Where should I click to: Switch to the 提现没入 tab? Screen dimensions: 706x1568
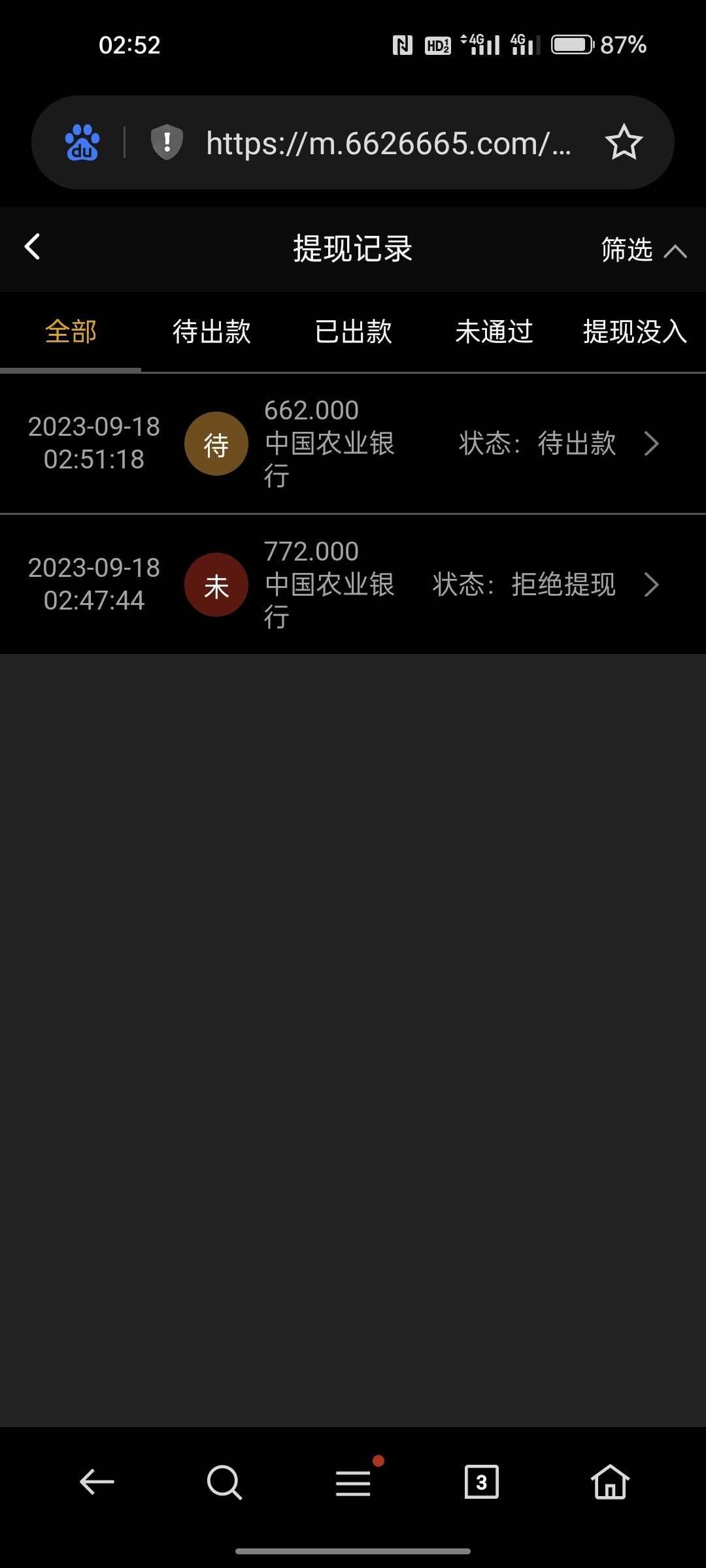pos(634,332)
